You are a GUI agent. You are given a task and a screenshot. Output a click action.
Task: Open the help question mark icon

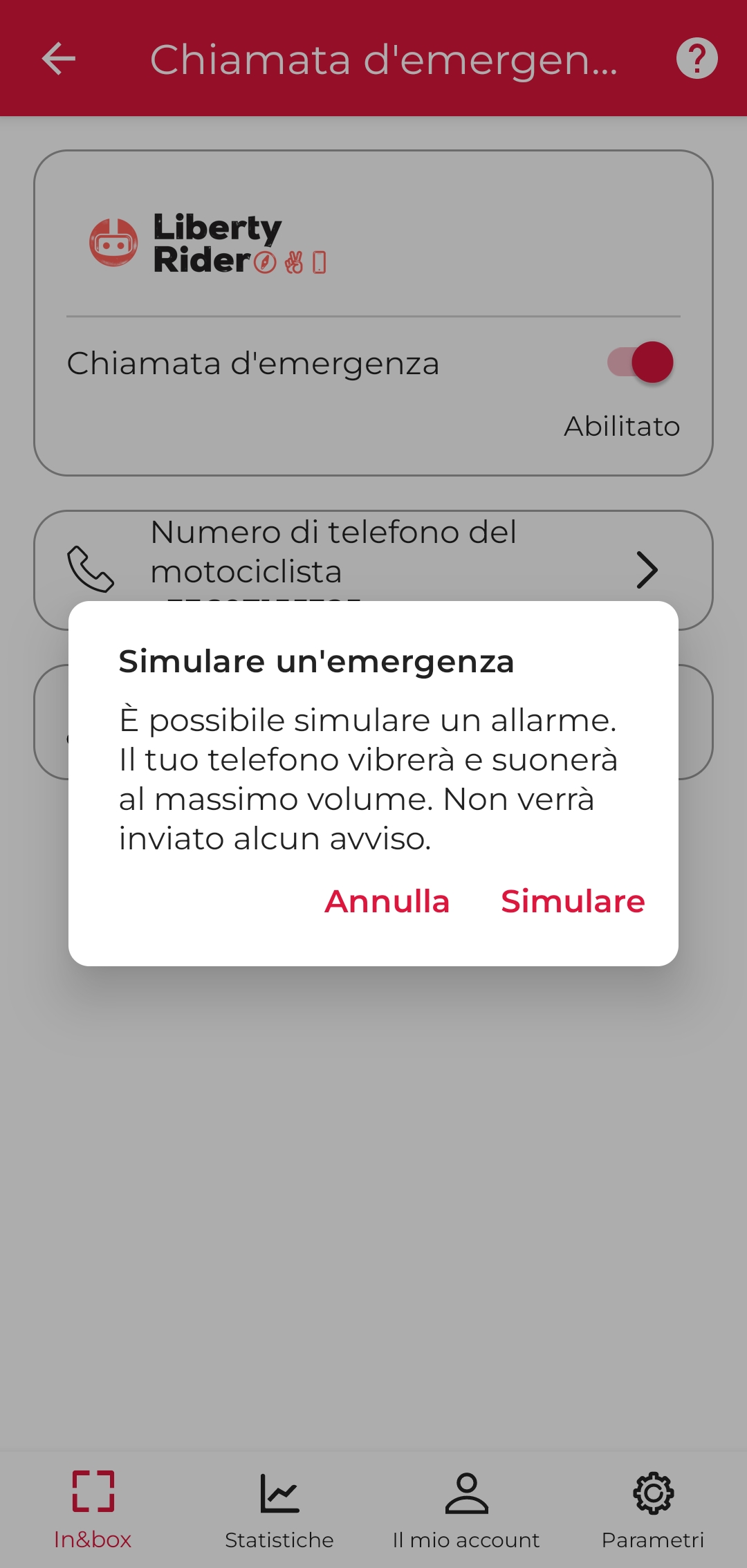(x=697, y=59)
